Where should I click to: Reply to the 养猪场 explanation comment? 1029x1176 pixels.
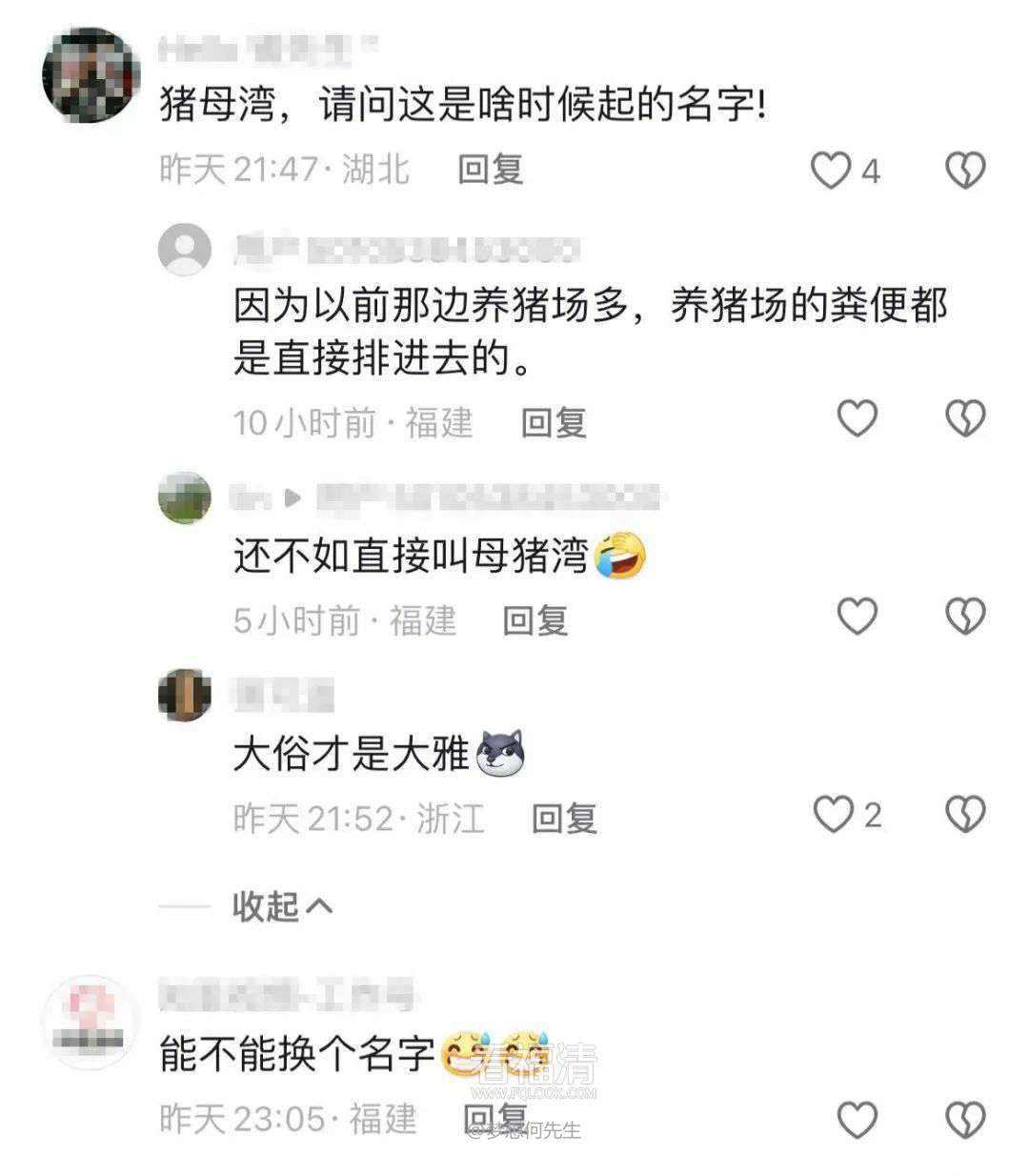click(553, 422)
